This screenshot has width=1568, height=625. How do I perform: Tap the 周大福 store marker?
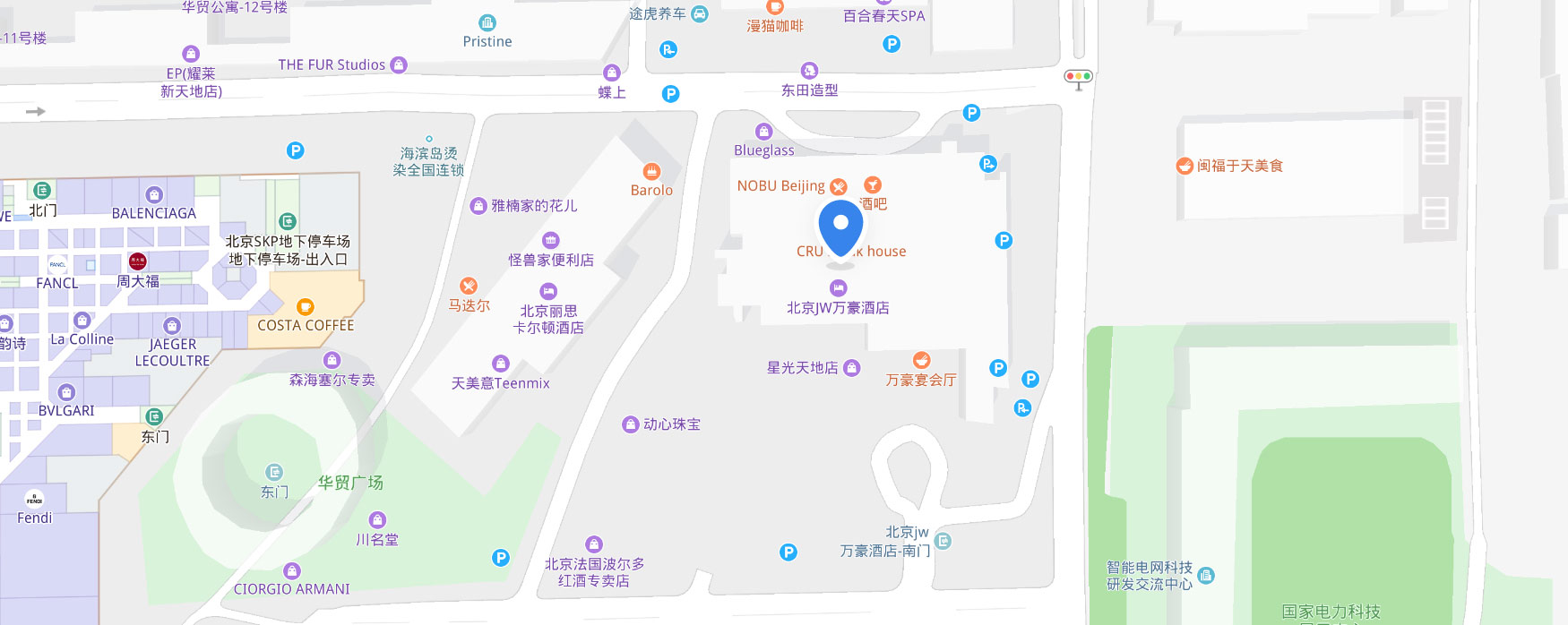coord(138,261)
